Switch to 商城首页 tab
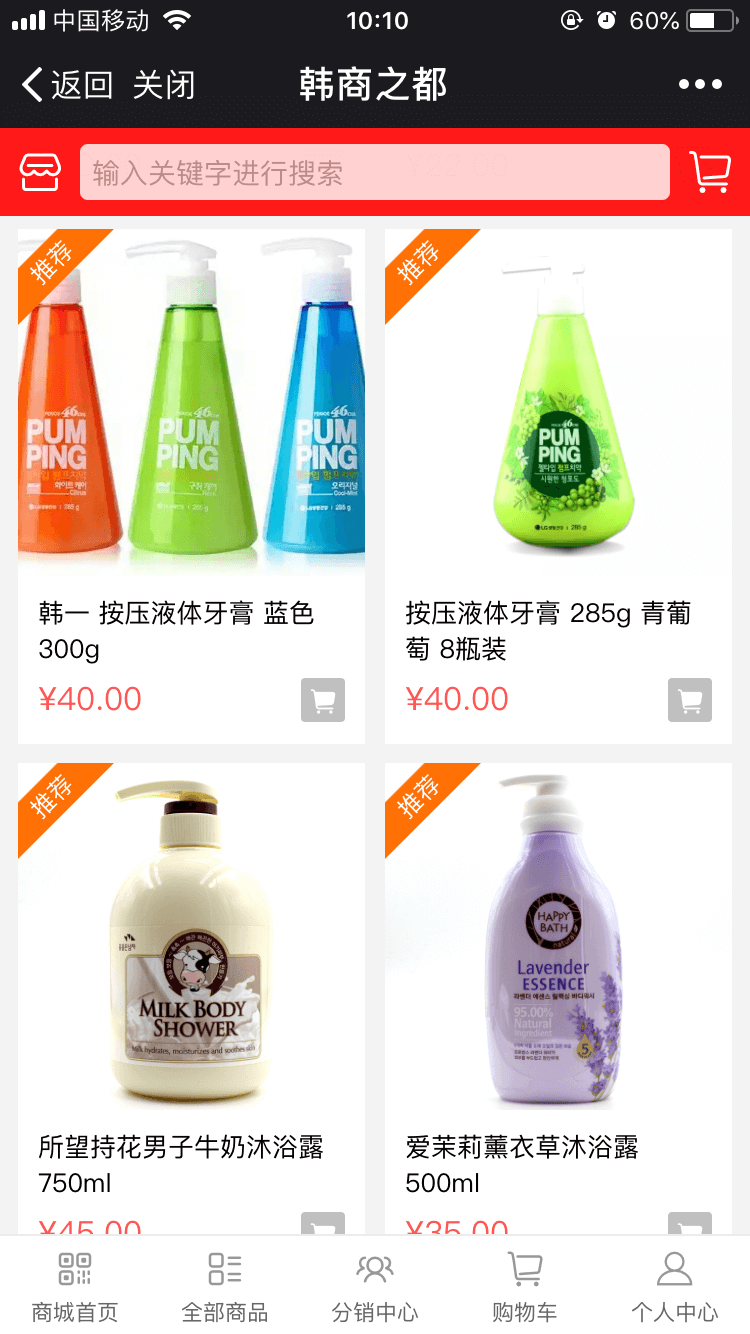The width and height of the screenshot is (750, 1334). pyautogui.click(x=75, y=1286)
